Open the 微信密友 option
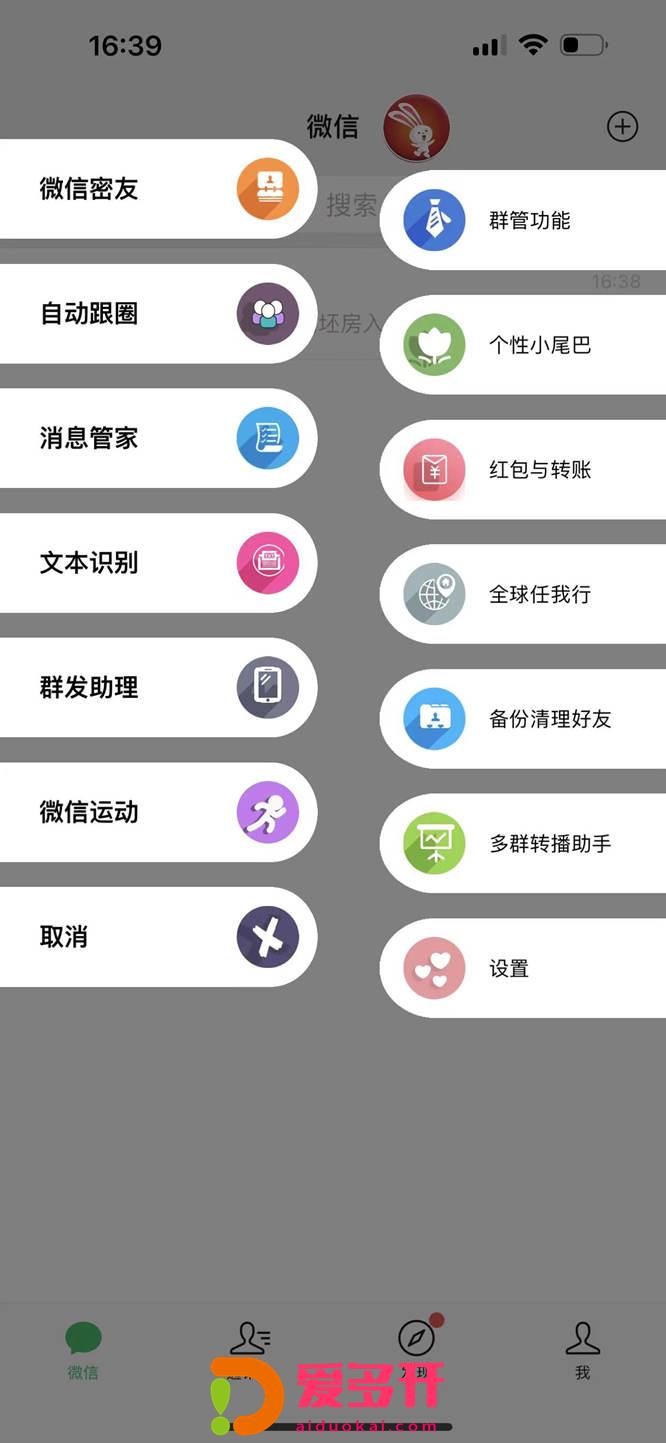 pyautogui.click(x=150, y=189)
